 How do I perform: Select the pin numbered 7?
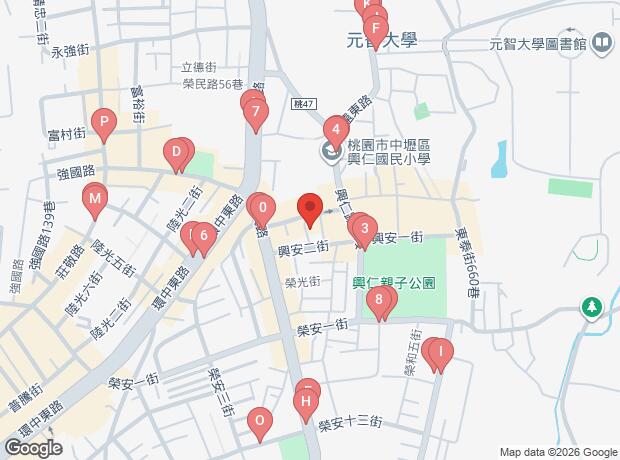tap(256, 115)
